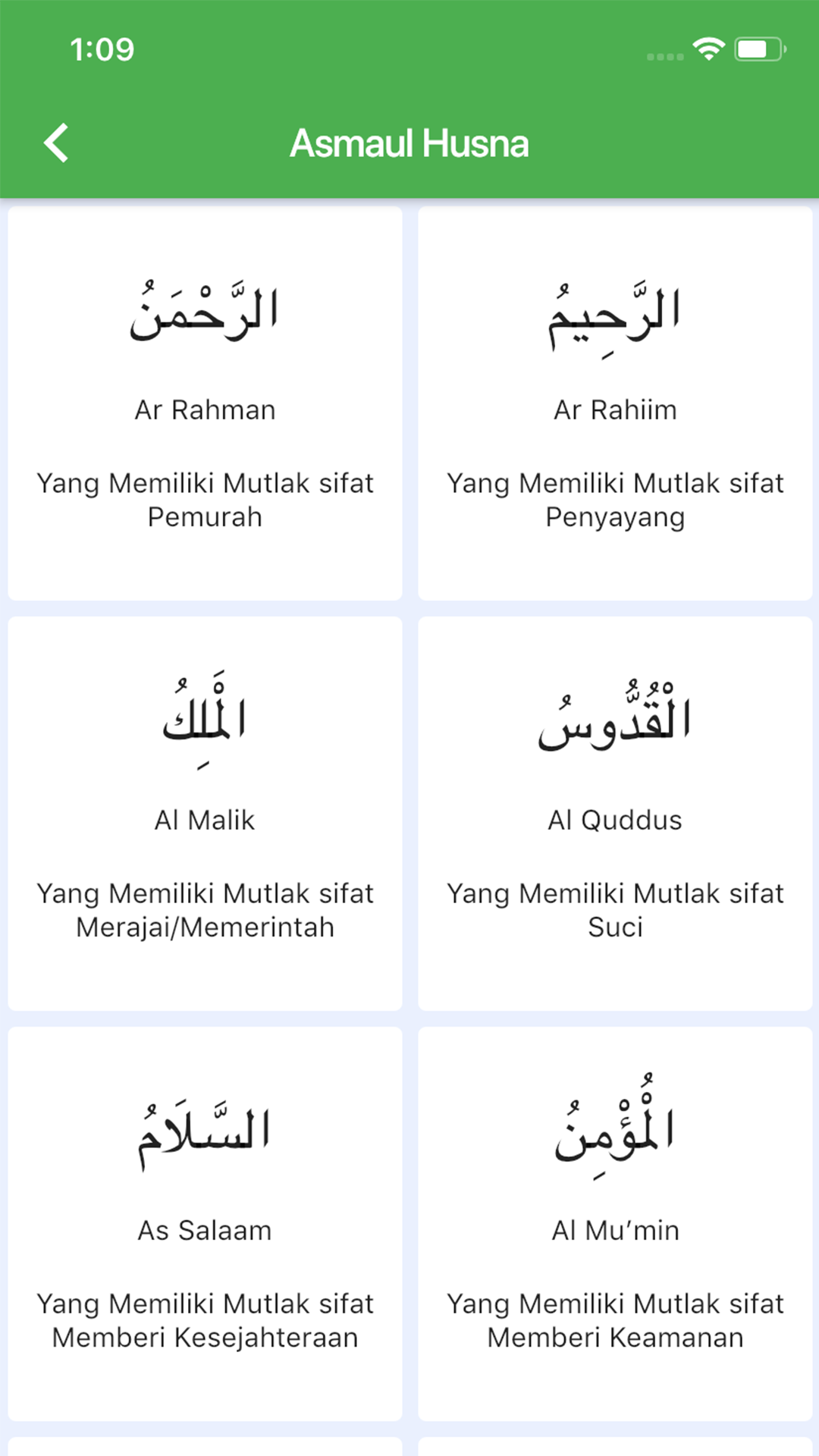Choose the Al Mu'min card
819x1456 pixels.
(x=615, y=1224)
